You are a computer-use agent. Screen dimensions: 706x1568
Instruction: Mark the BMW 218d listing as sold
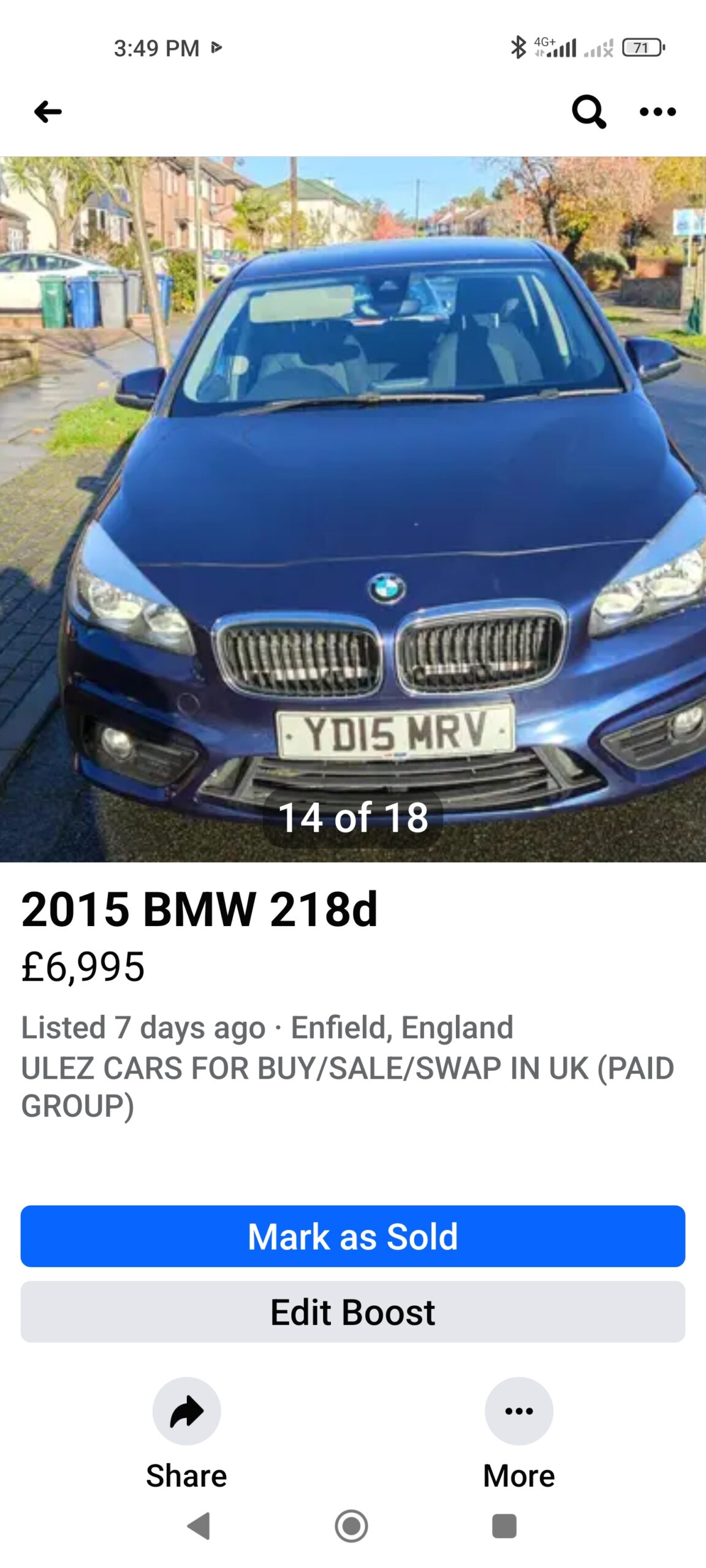click(x=353, y=1236)
